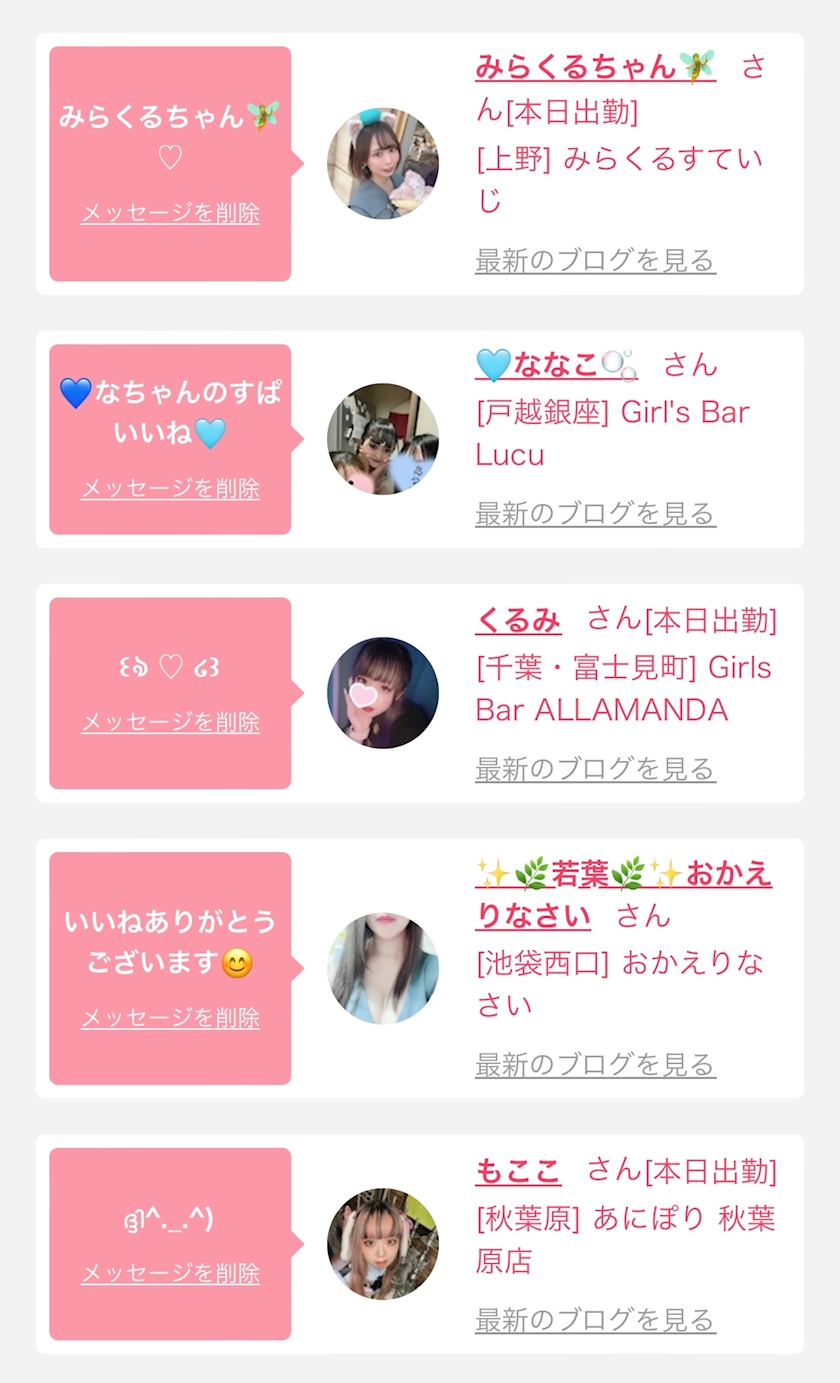Delete the いいねありがとうございます message

pyautogui.click(x=170, y=1018)
